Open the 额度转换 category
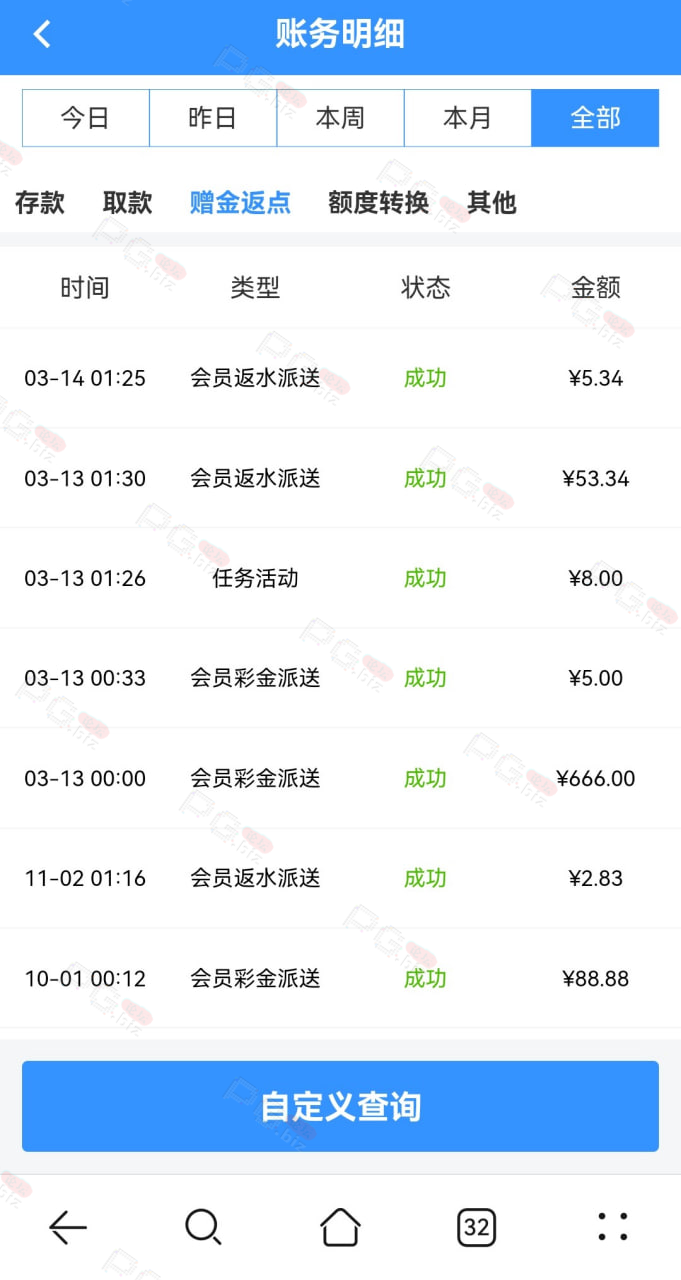Screen dimensions: 681x1280 pyautogui.click(x=378, y=203)
